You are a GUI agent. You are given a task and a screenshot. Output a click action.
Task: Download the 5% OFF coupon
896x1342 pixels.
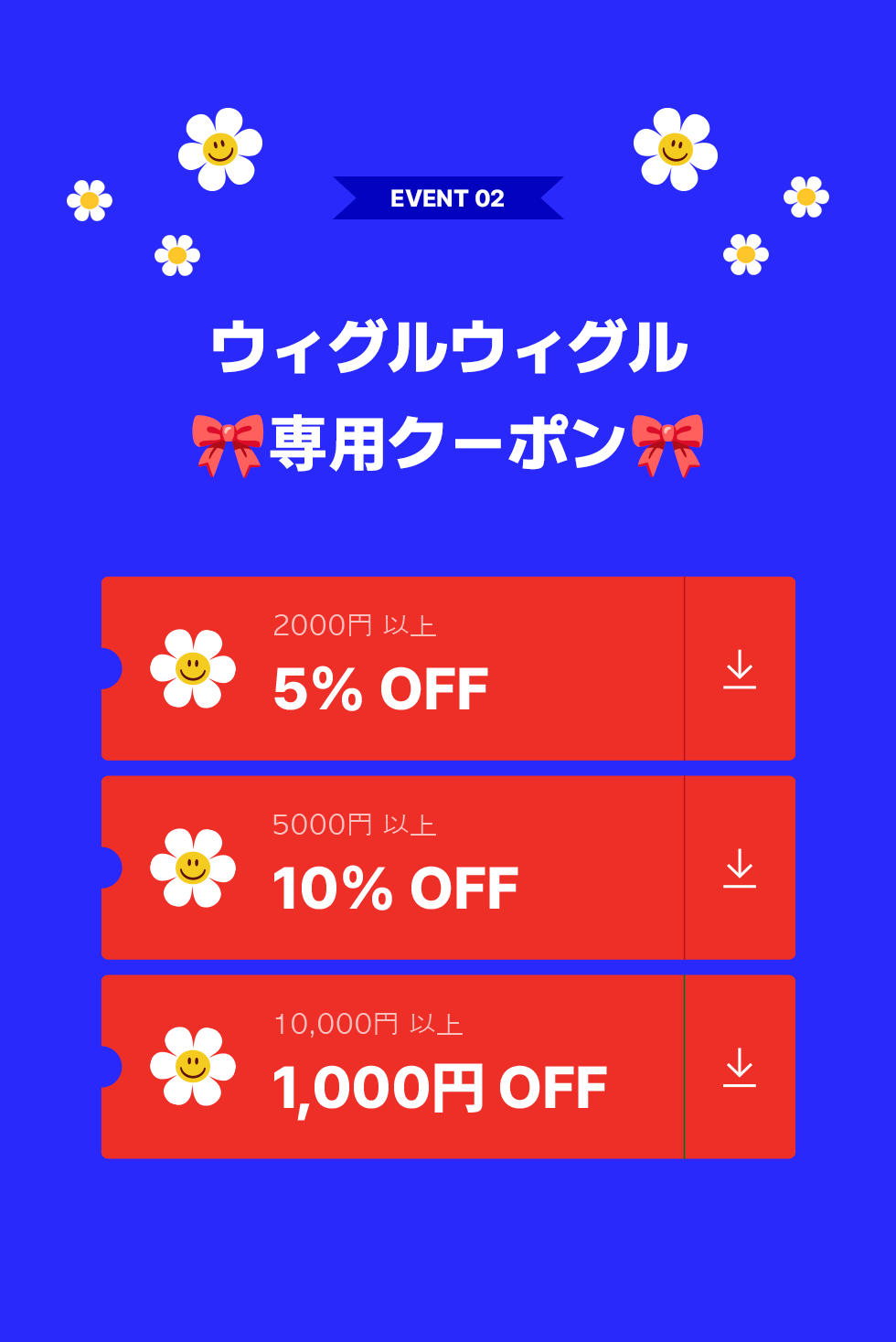point(740,669)
